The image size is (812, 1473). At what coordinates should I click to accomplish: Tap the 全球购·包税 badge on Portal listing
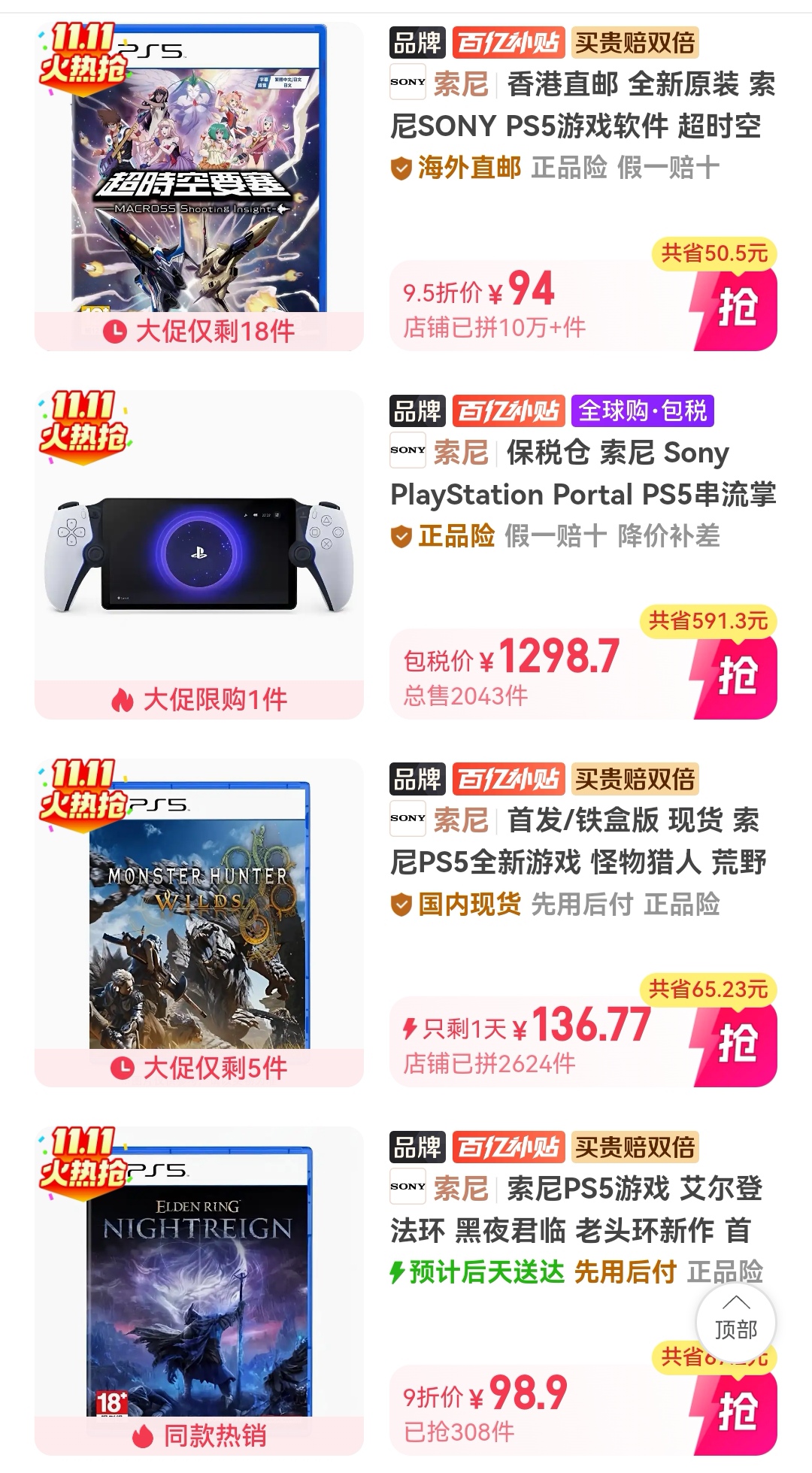pos(638,410)
